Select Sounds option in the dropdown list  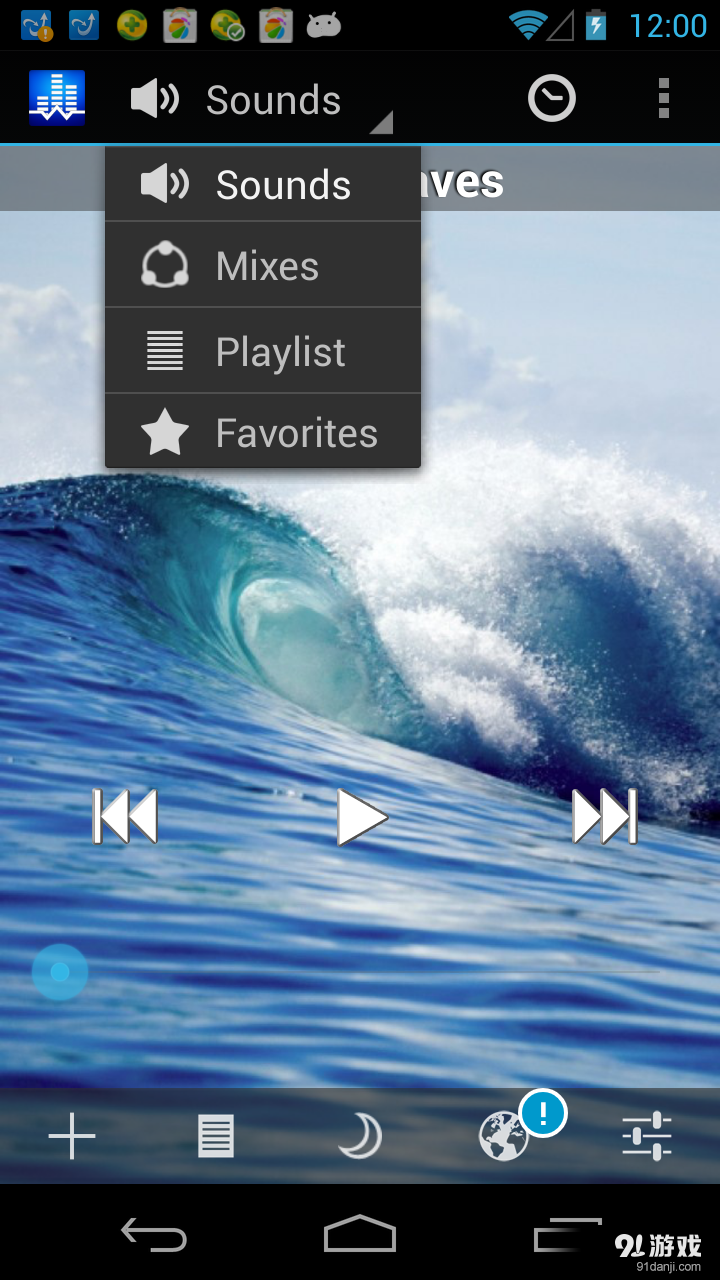coord(263,185)
